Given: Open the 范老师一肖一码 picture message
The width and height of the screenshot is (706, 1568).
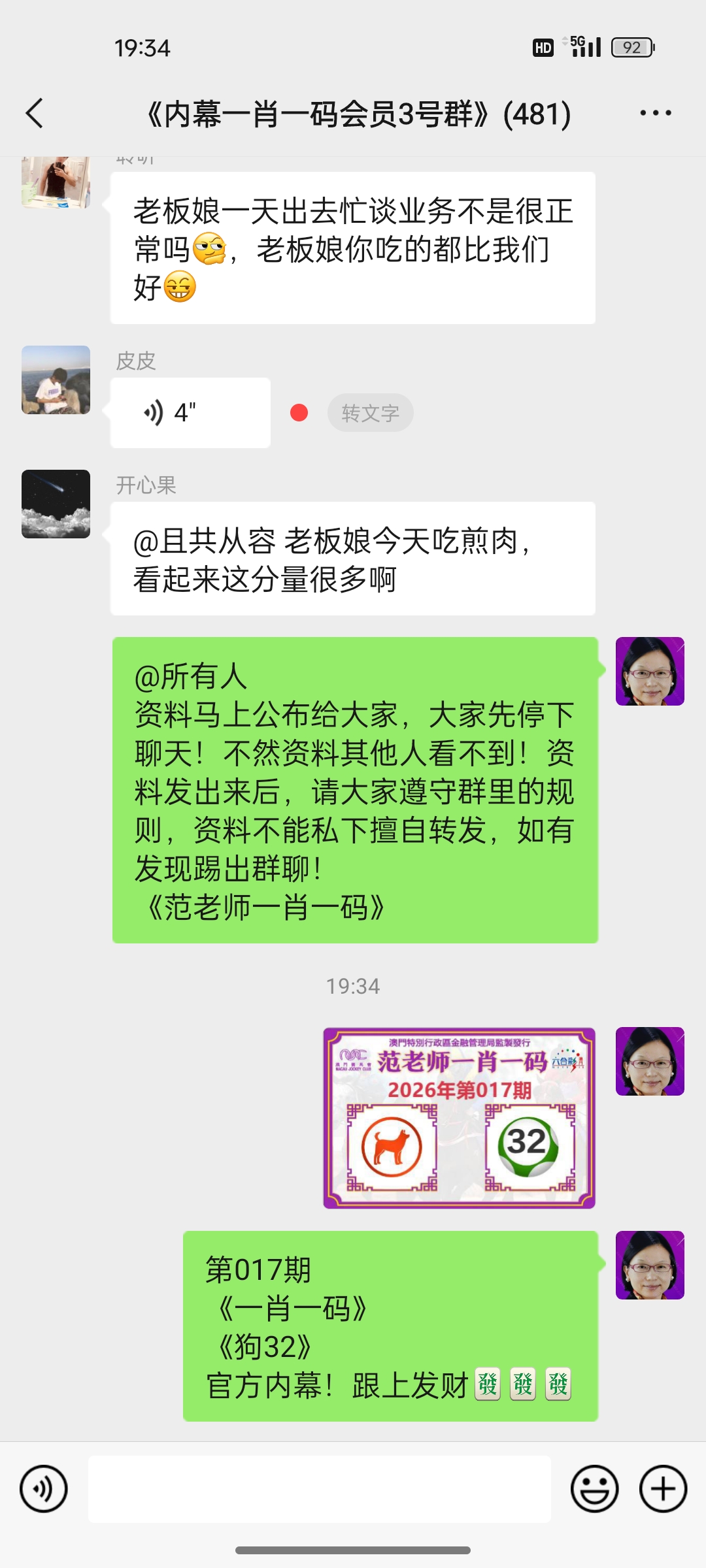Looking at the screenshot, I should coord(459,1118).
